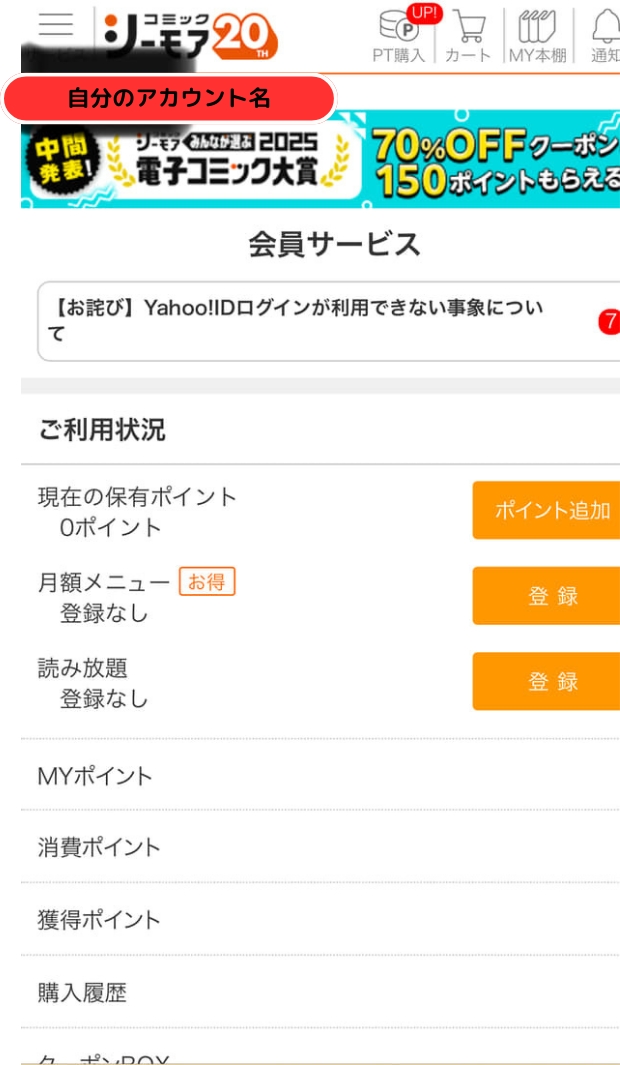Image resolution: width=620 pixels, height=1065 pixels.
Task: Tap the ポイント追加 button
Action: point(546,510)
